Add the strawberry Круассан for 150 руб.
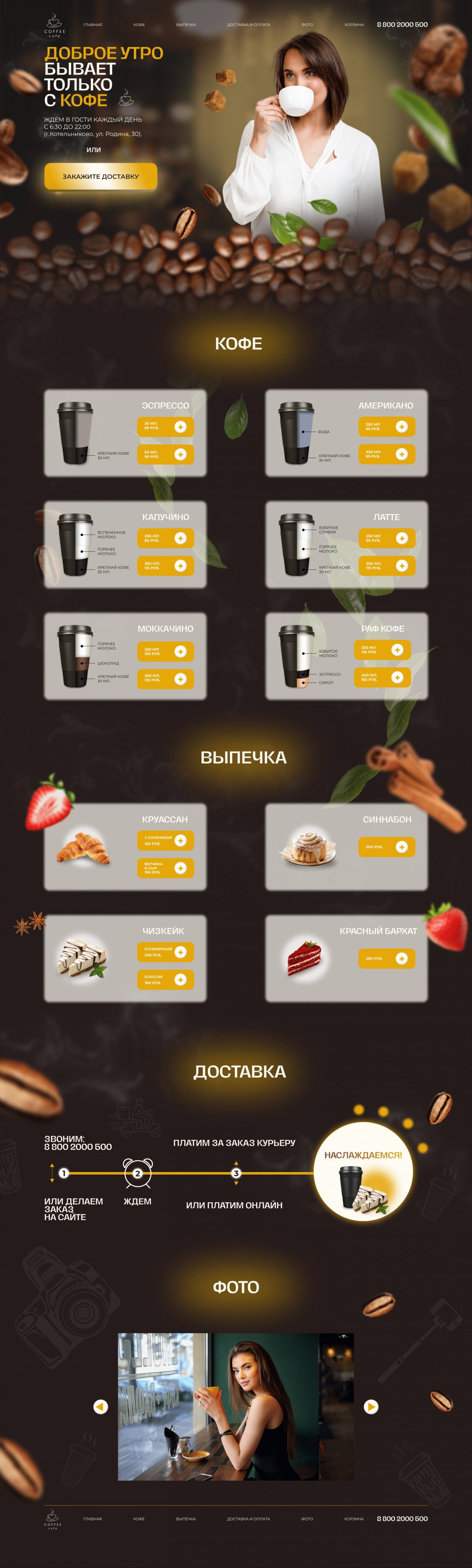Screen dimensions: 472x1568 tap(180, 841)
